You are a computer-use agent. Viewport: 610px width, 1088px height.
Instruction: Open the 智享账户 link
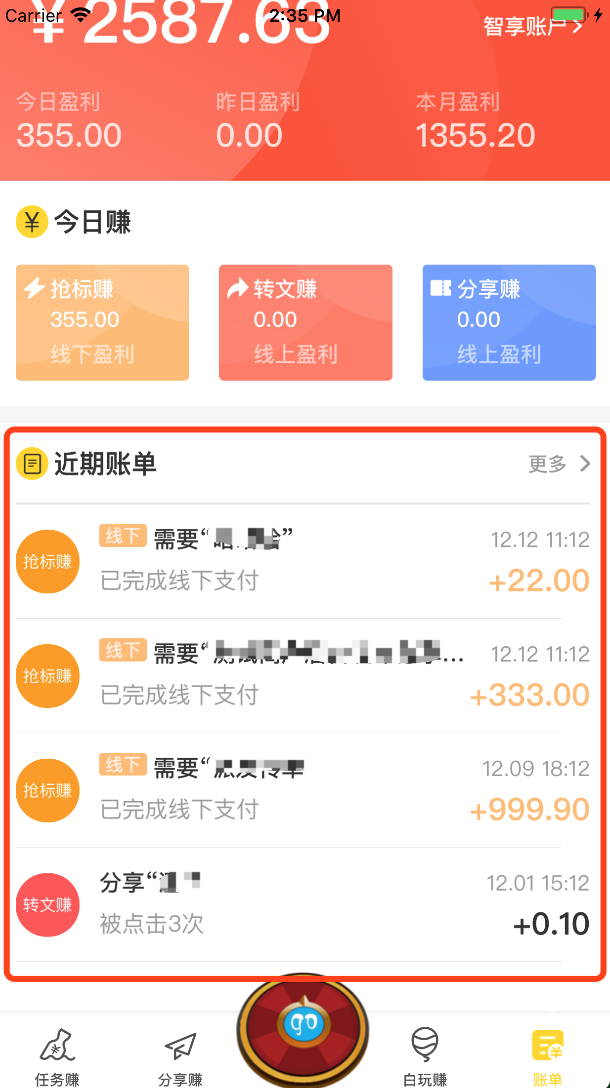533,27
